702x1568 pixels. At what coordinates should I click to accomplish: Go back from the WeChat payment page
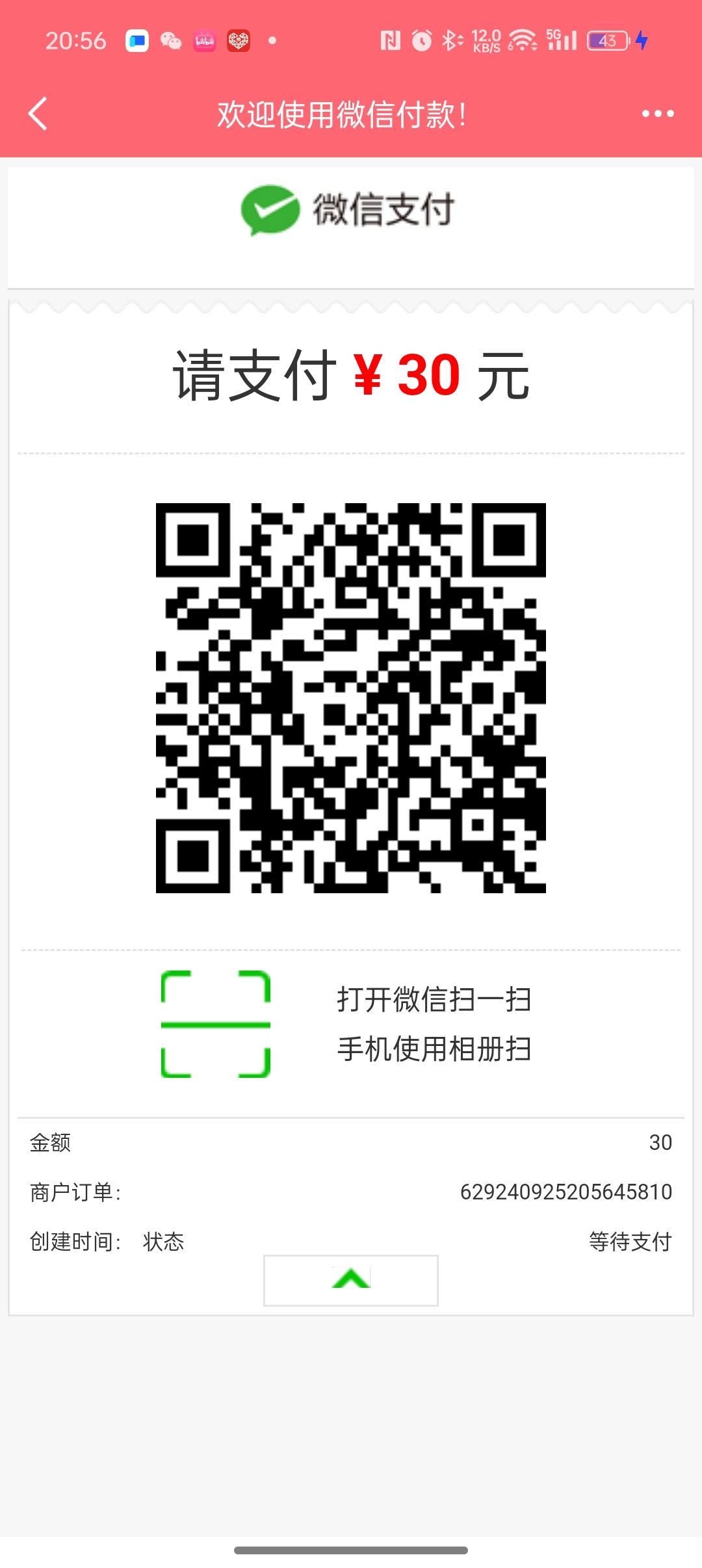[38, 114]
